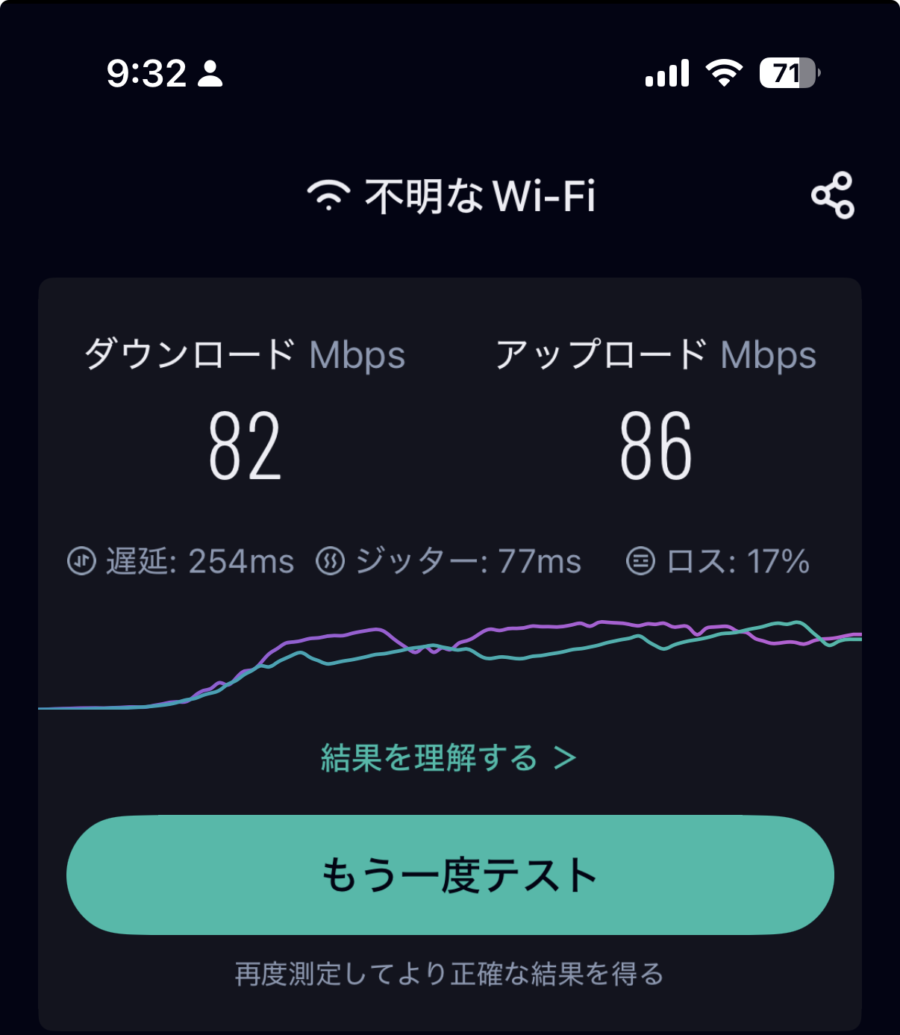Open the 結果を理解する explanation link

click(430, 758)
